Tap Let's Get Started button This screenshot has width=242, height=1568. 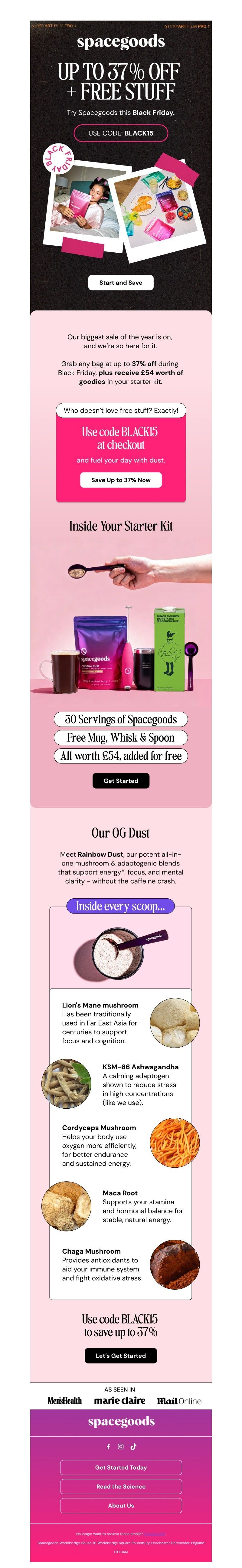click(120, 1356)
